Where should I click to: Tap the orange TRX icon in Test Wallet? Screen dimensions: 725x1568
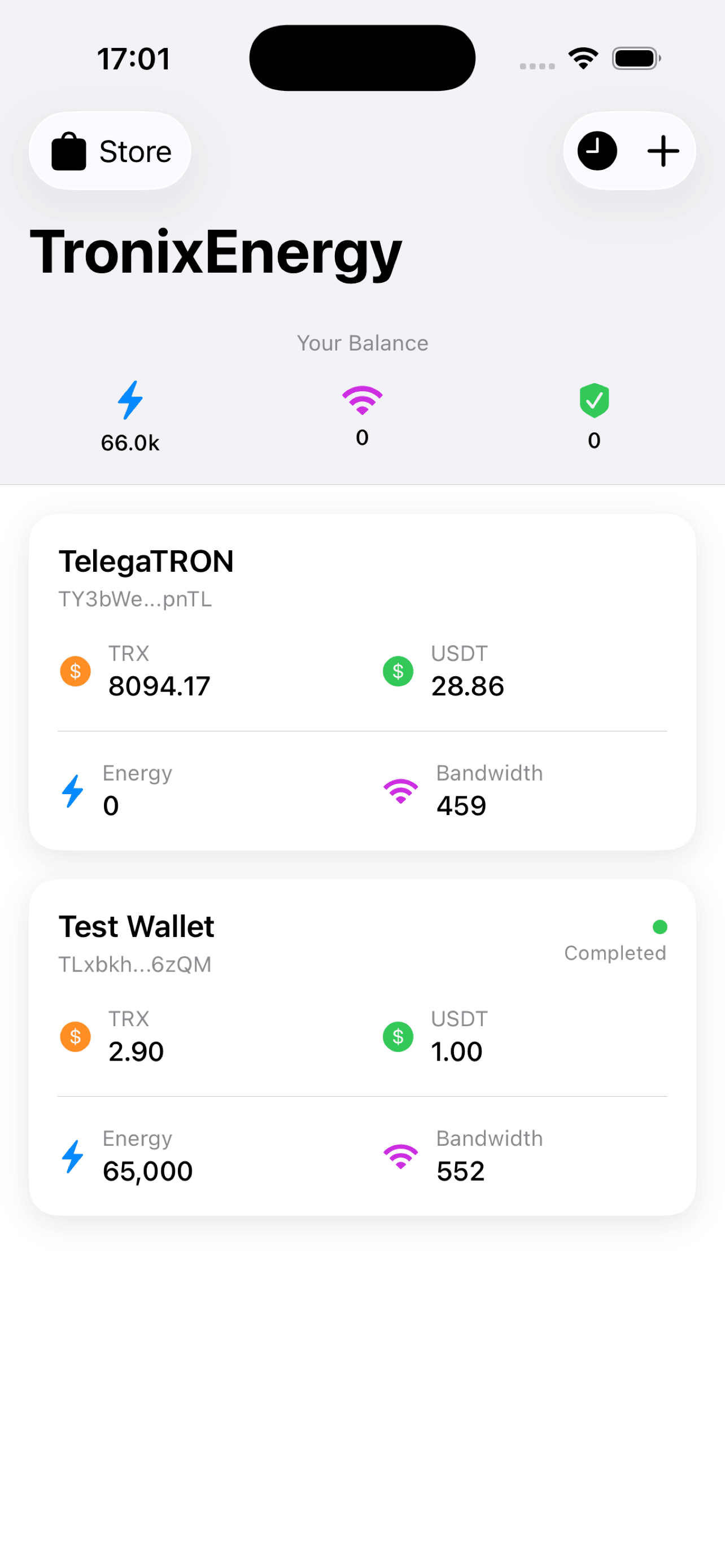(x=75, y=1036)
